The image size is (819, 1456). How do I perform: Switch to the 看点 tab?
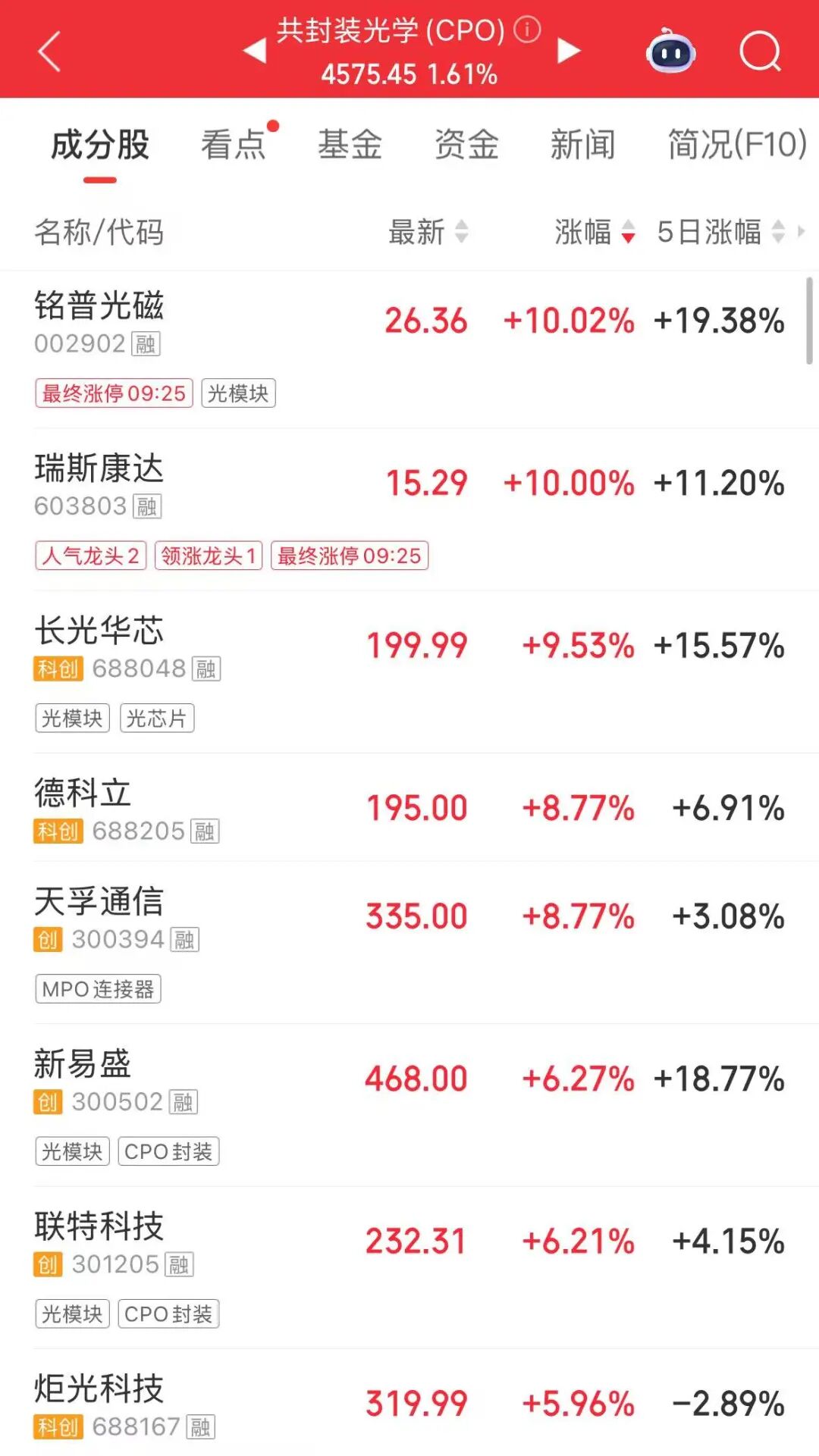(234, 144)
